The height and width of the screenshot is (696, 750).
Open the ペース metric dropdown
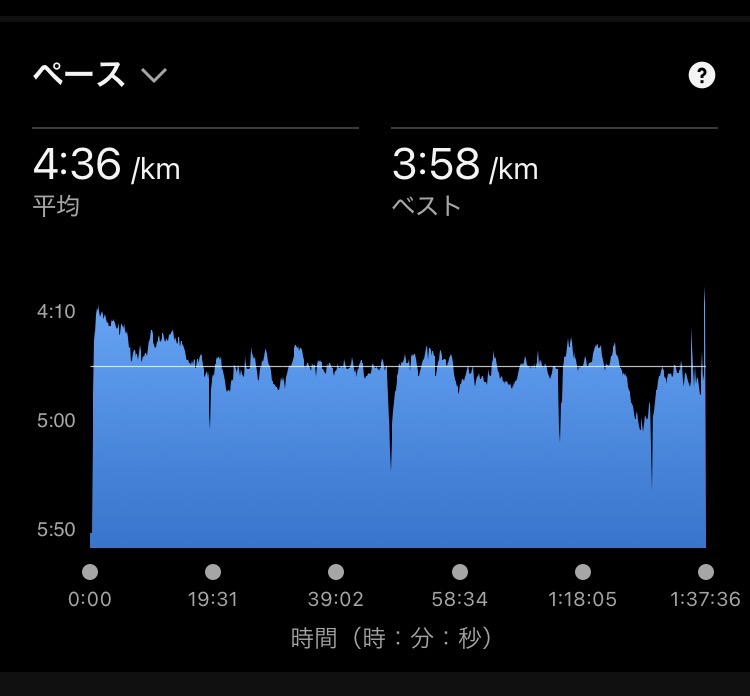(x=100, y=75)
